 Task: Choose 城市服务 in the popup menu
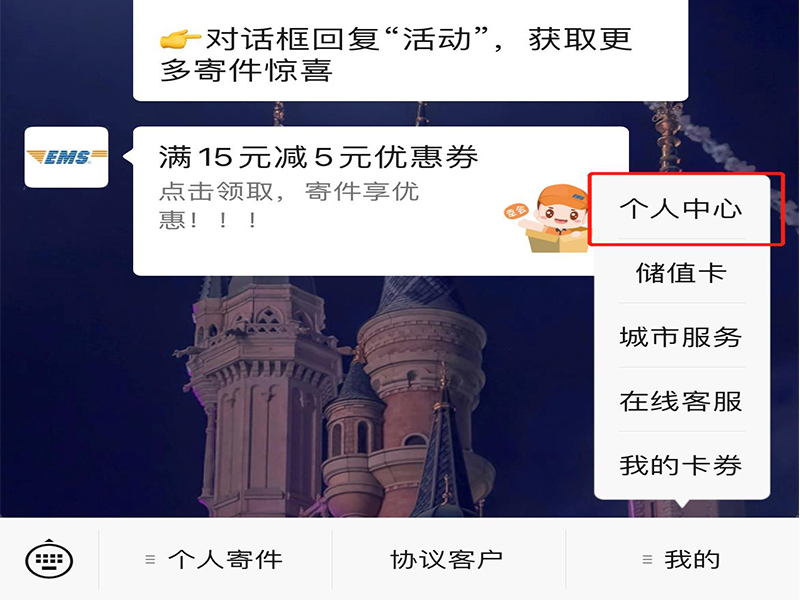pos(681,337)
